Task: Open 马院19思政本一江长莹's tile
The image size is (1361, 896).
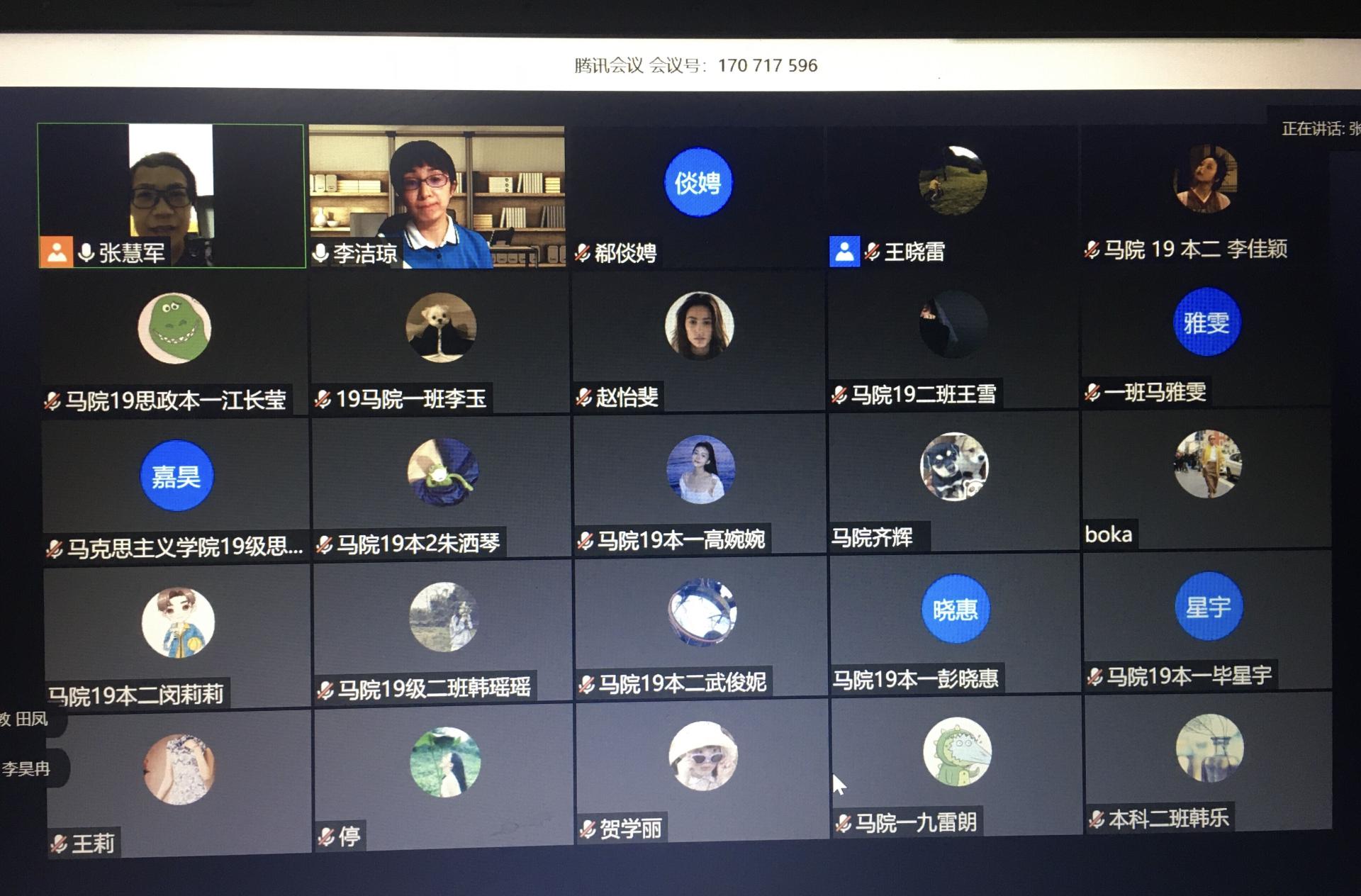Action: pyautogui.click(x=174, y=344)
